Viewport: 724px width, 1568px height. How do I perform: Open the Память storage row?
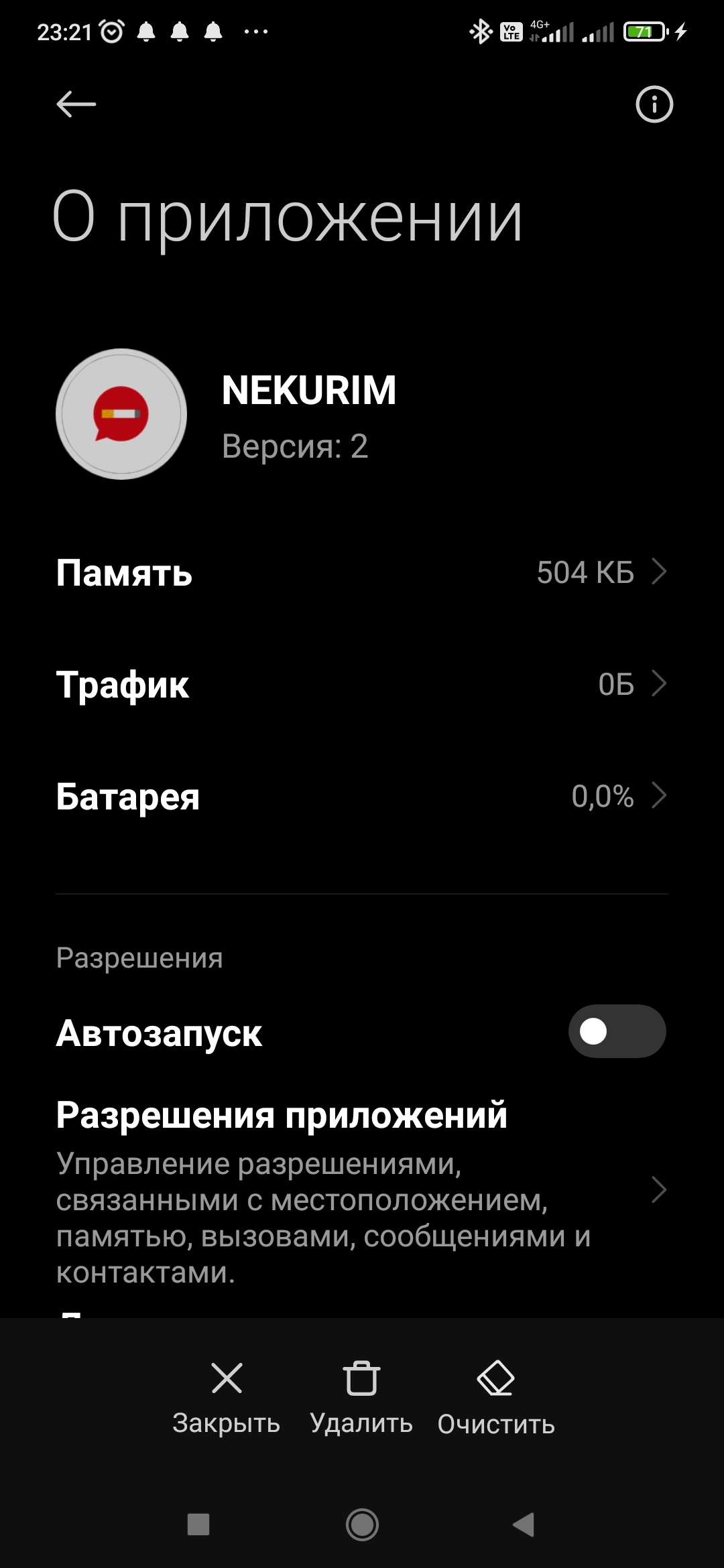[x=362, y=573]
